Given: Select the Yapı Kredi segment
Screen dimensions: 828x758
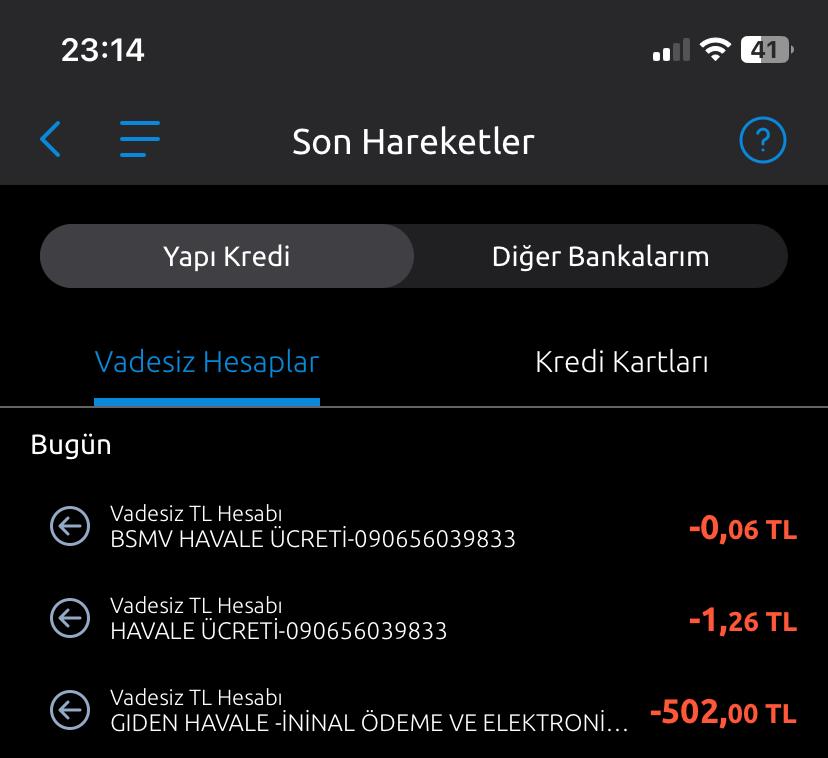Looking at the screenshot, I should click(227, 257).
